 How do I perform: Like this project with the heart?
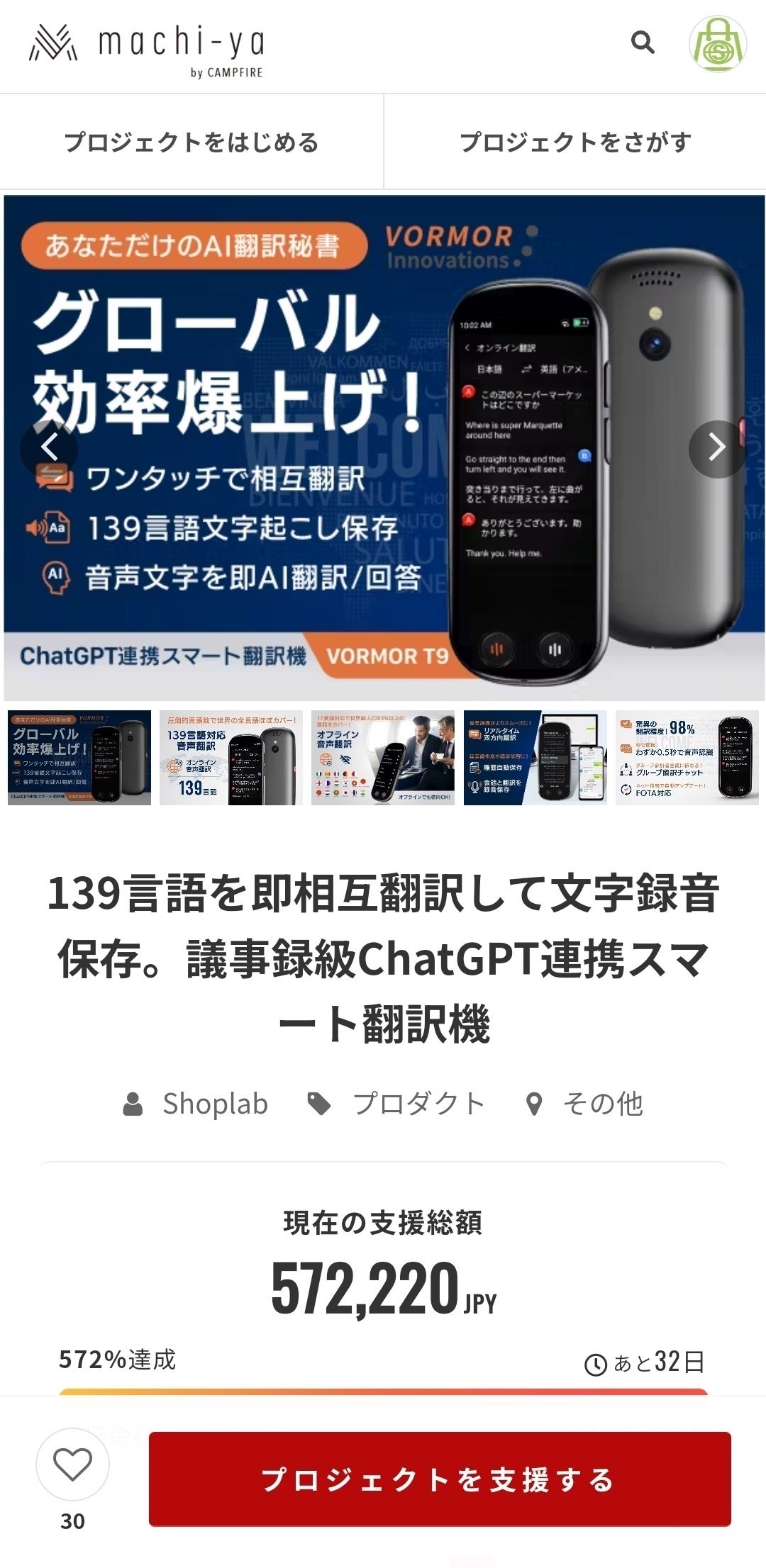click(72, 1465)
